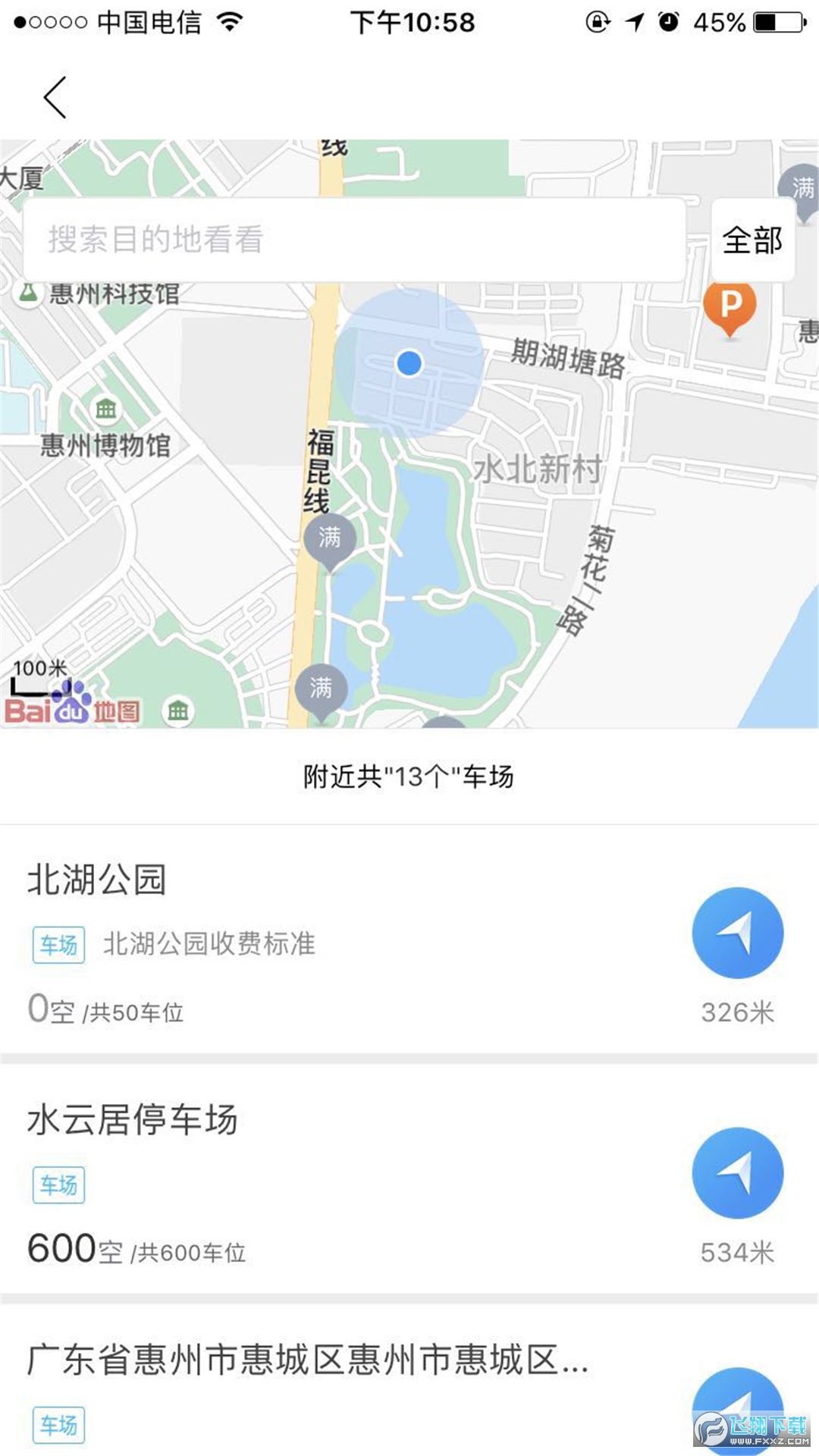Open the 广东省惠州市惠城区 parking entry
The height and width of the screenshot is (1456, 819).
pos(308,1359)
